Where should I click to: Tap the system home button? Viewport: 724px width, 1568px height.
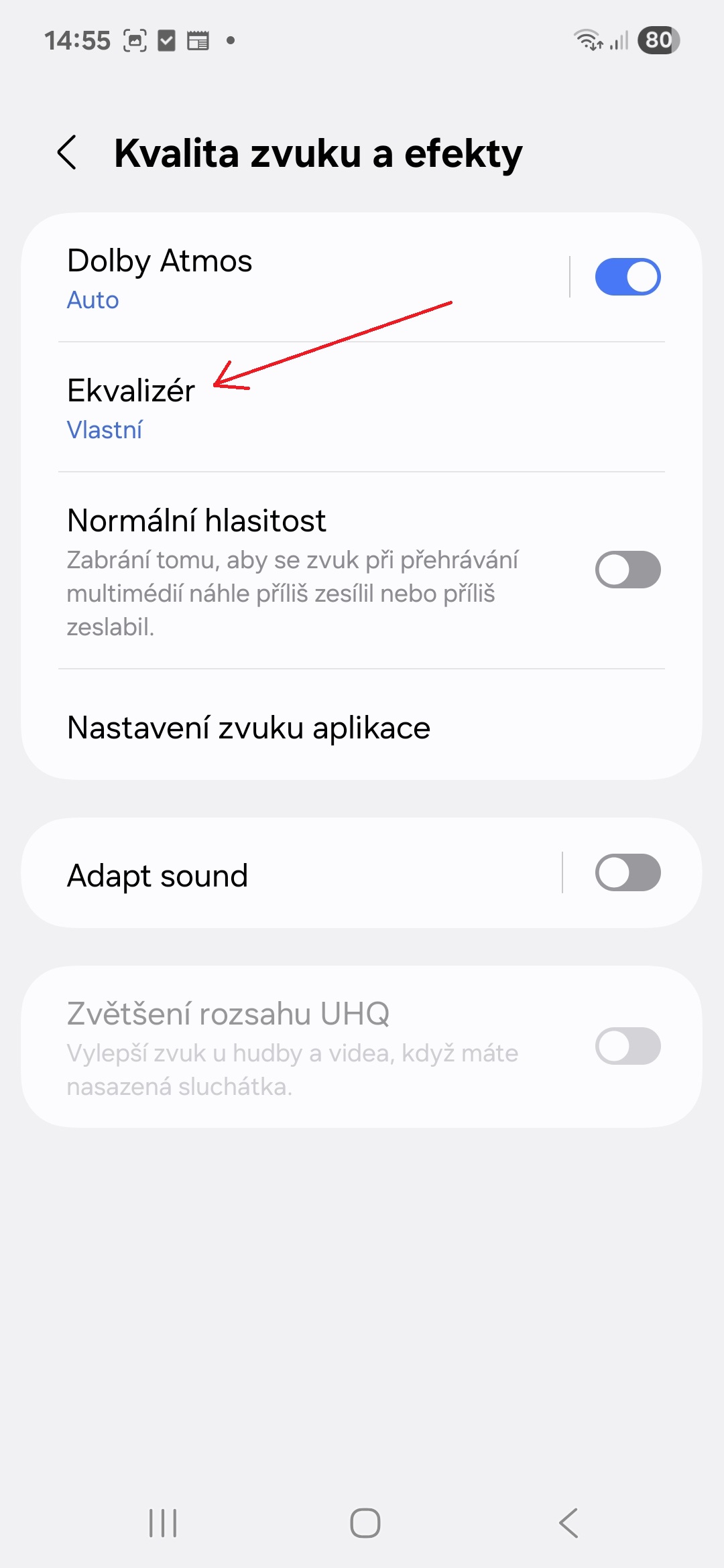[x=365, y=1523]
